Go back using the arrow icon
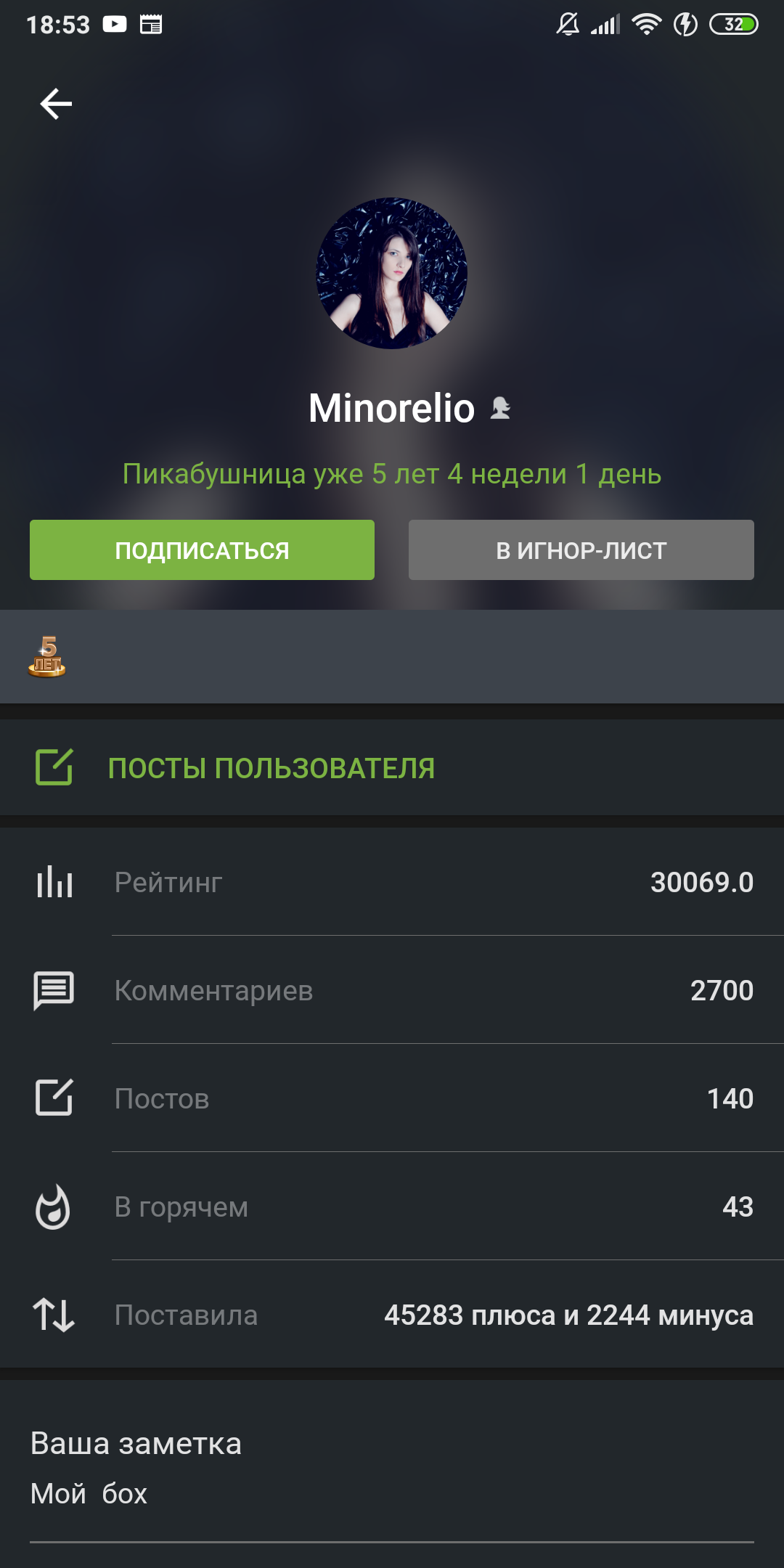 coord(56,104)
